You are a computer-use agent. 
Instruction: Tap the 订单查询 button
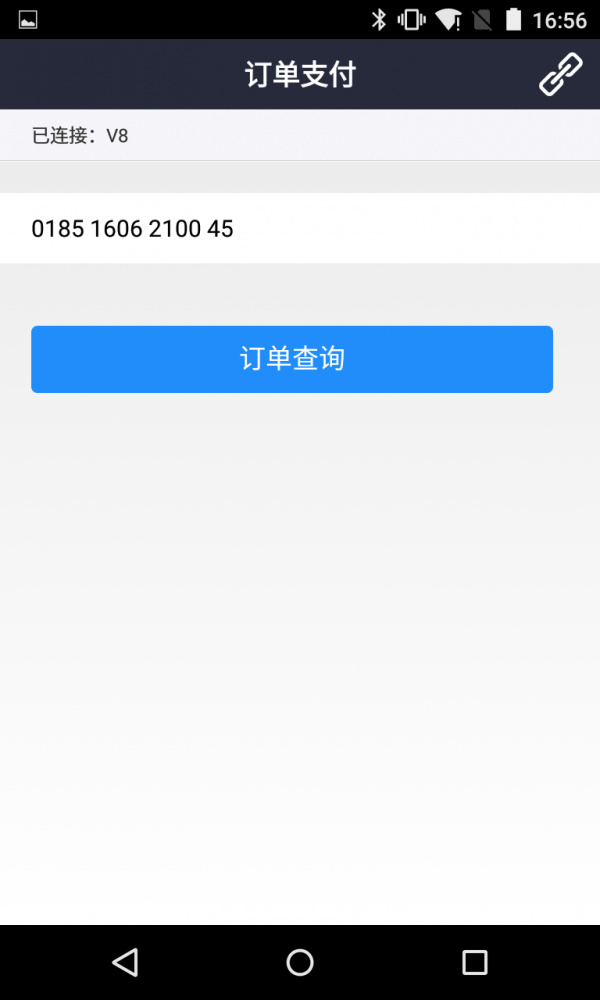(x=292, y=359)
